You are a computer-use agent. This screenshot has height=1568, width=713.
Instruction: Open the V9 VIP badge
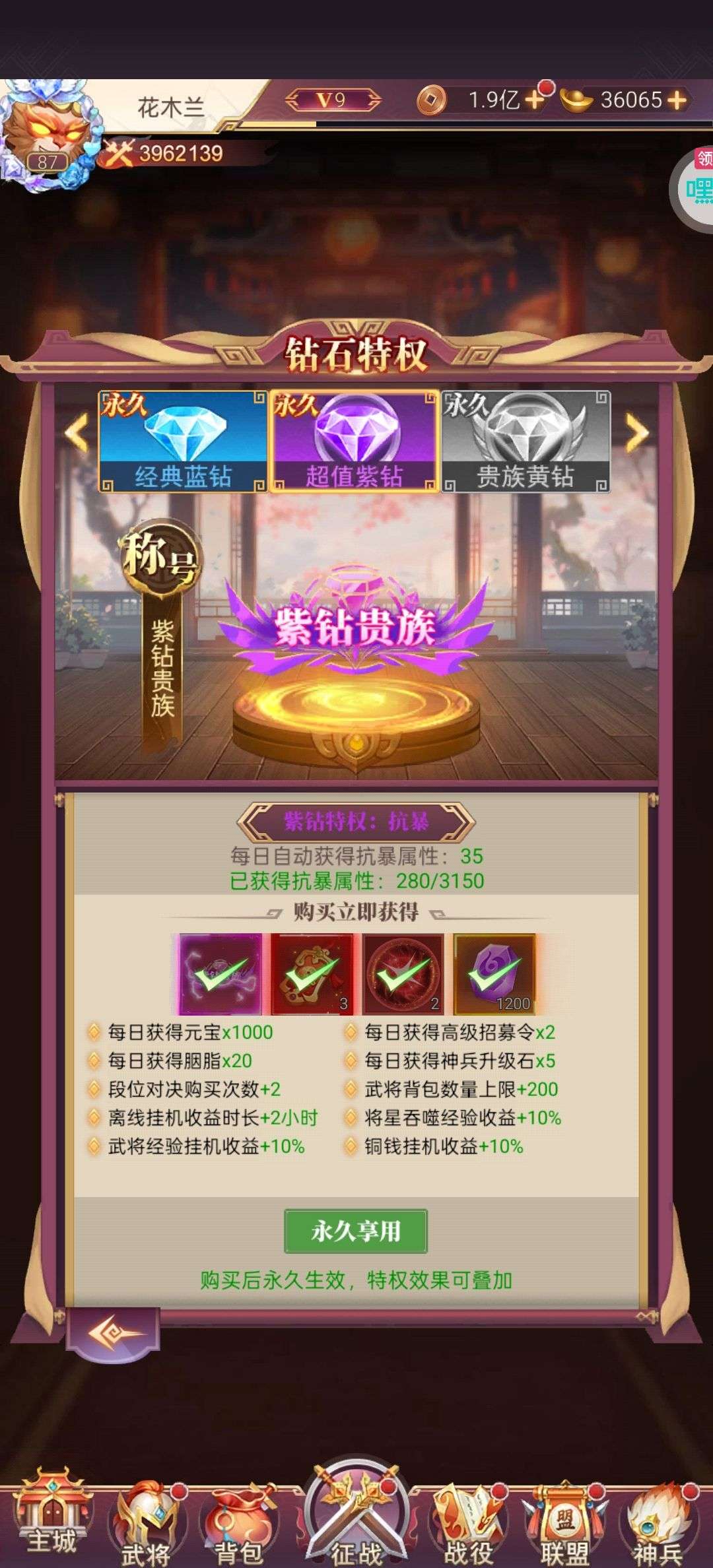332,100
